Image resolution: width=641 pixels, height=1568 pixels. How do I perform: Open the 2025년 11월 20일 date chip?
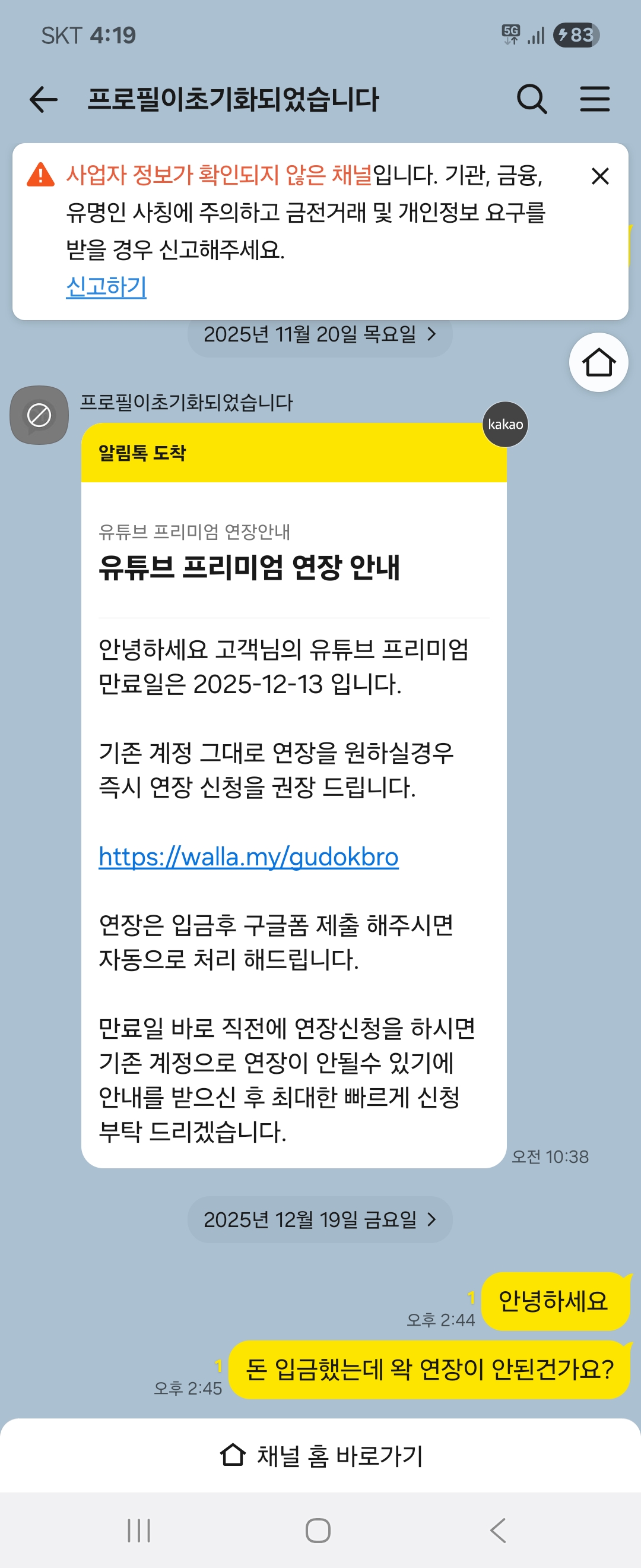tap(320, 334)
